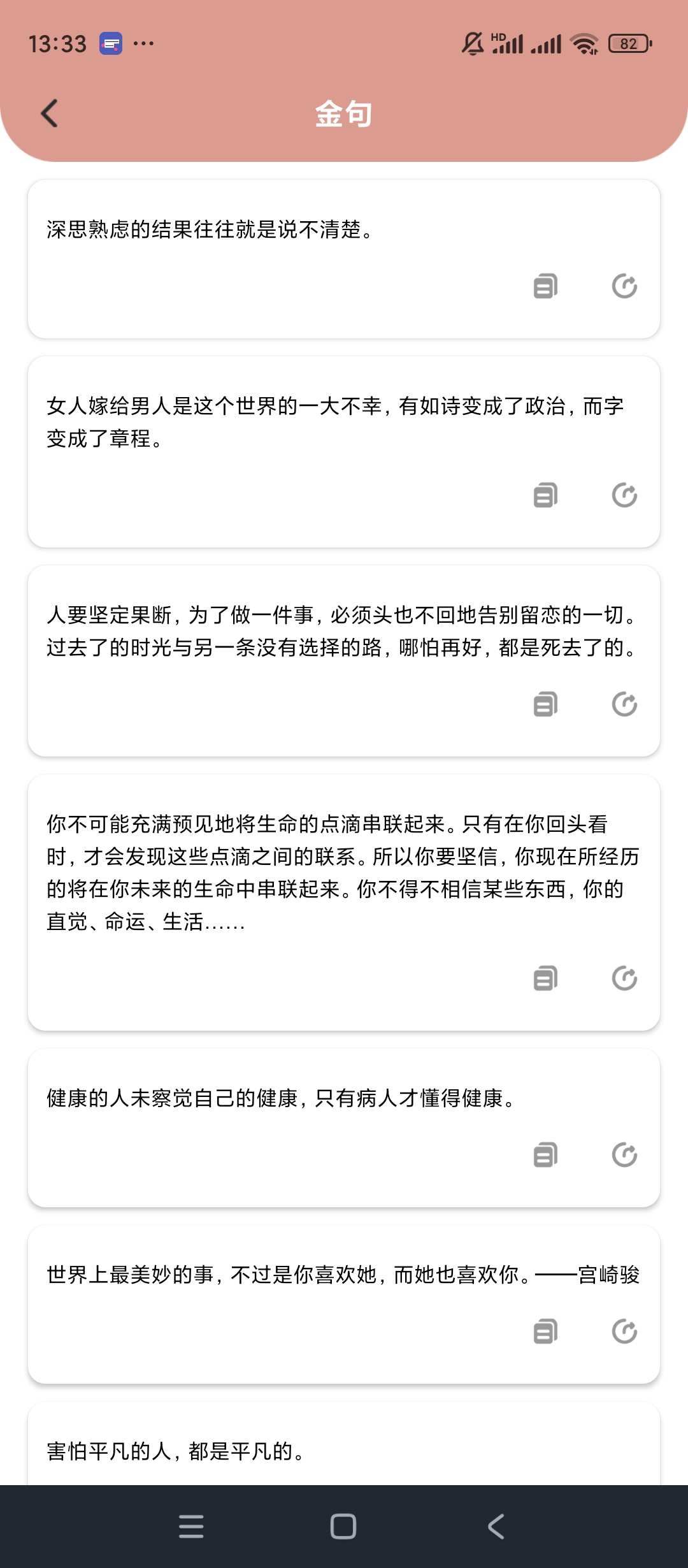Refresh the quote 深思熟虑的结果往往就是说不清楚

(x=624, y=286)
